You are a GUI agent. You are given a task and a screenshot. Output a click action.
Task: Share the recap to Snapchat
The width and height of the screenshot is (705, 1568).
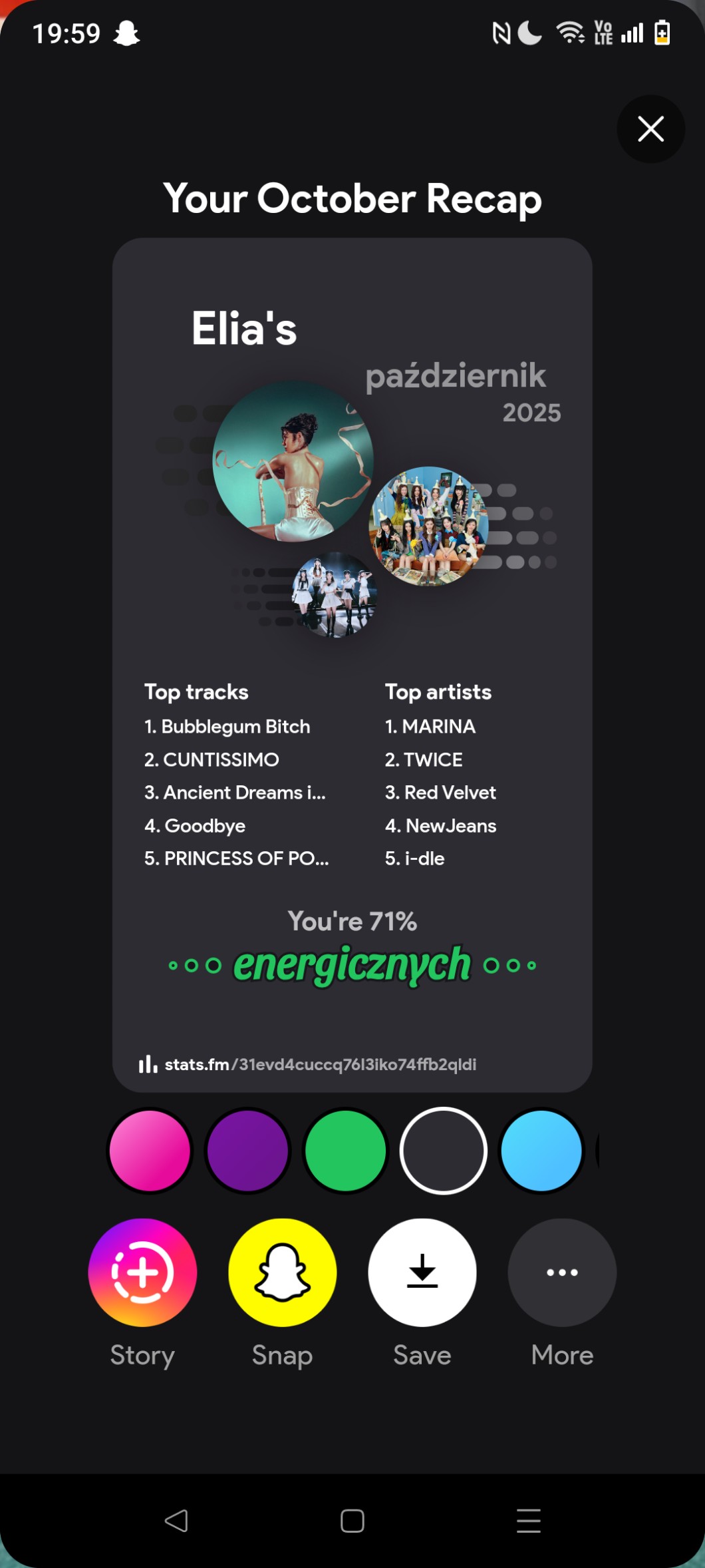pyautogui.click(x=283, y=1272)
